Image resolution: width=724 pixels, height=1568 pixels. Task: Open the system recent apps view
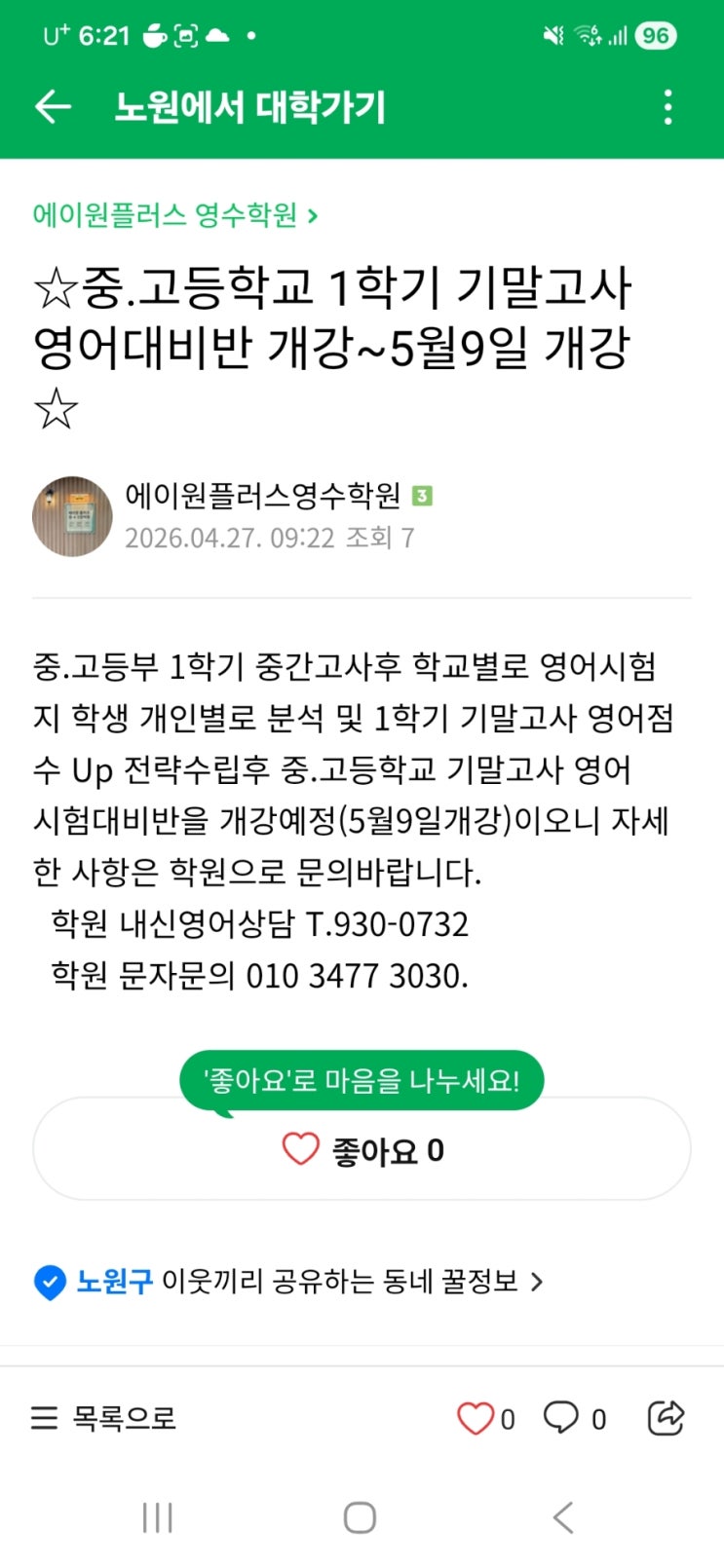157,1517
